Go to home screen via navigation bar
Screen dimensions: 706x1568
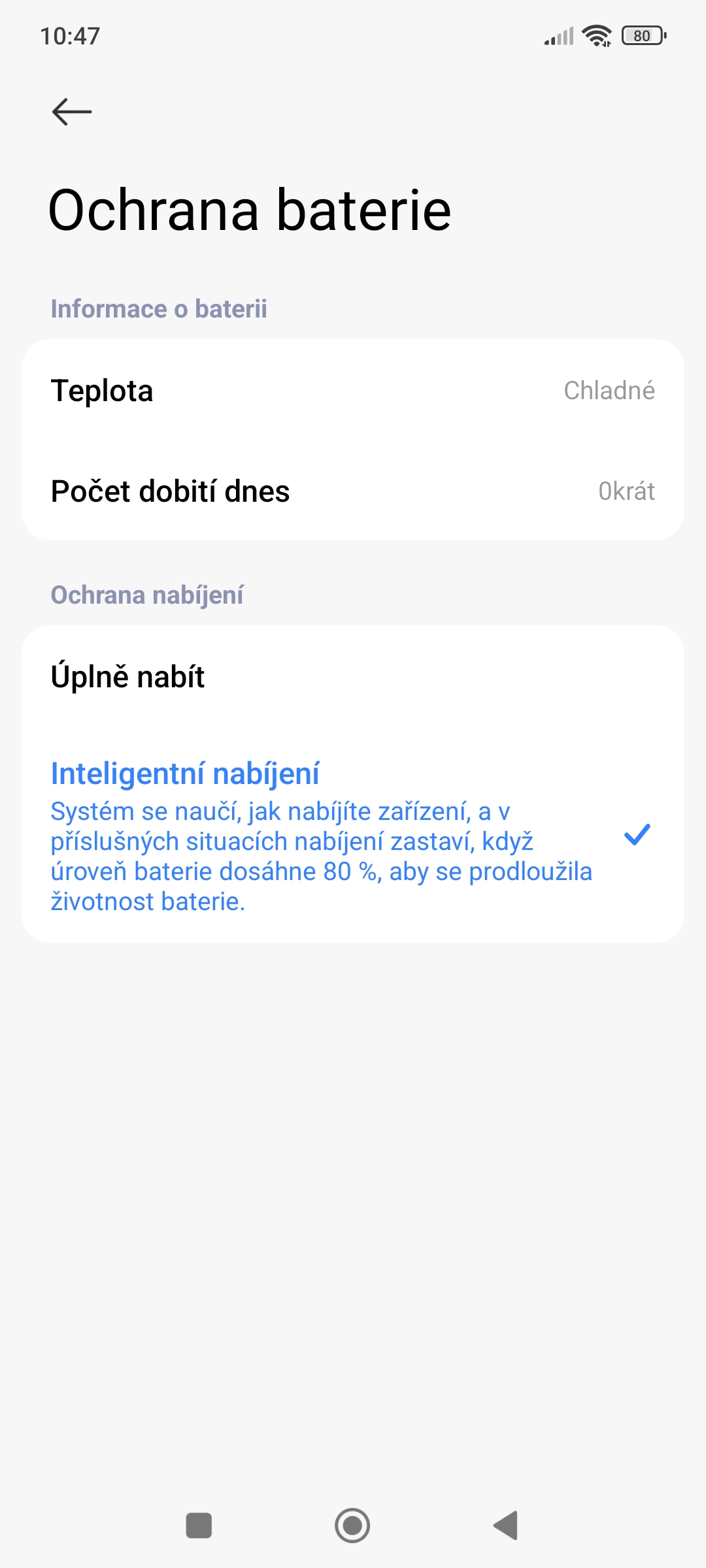coord(352,1526)
